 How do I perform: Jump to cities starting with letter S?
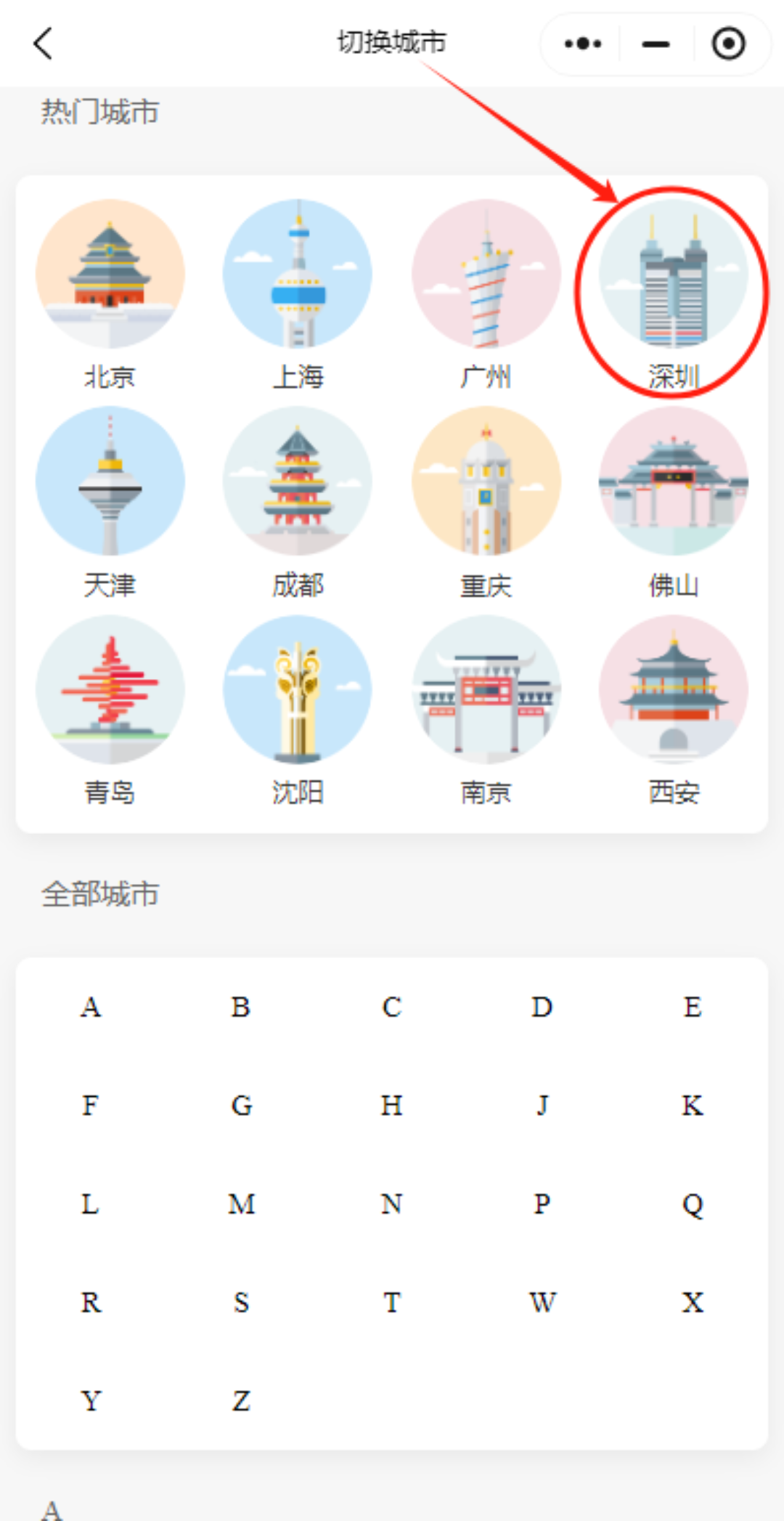tap(241, 1303)
